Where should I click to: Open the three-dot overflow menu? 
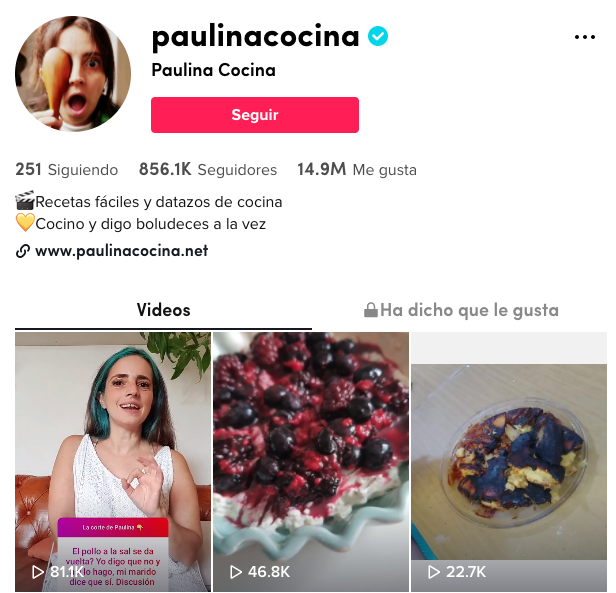pyautogui.click(x=585, y=37)
